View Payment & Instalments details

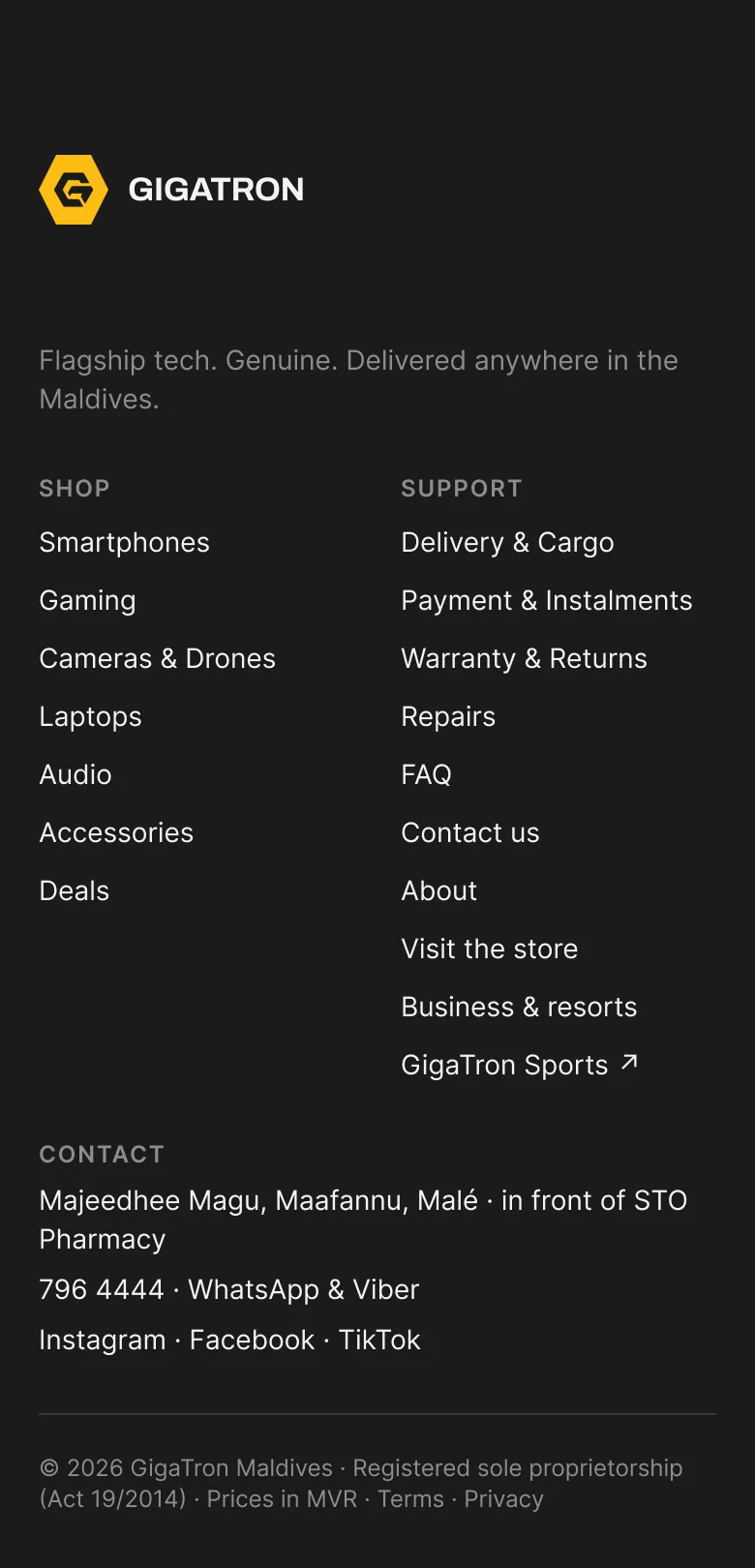[547, 600]
